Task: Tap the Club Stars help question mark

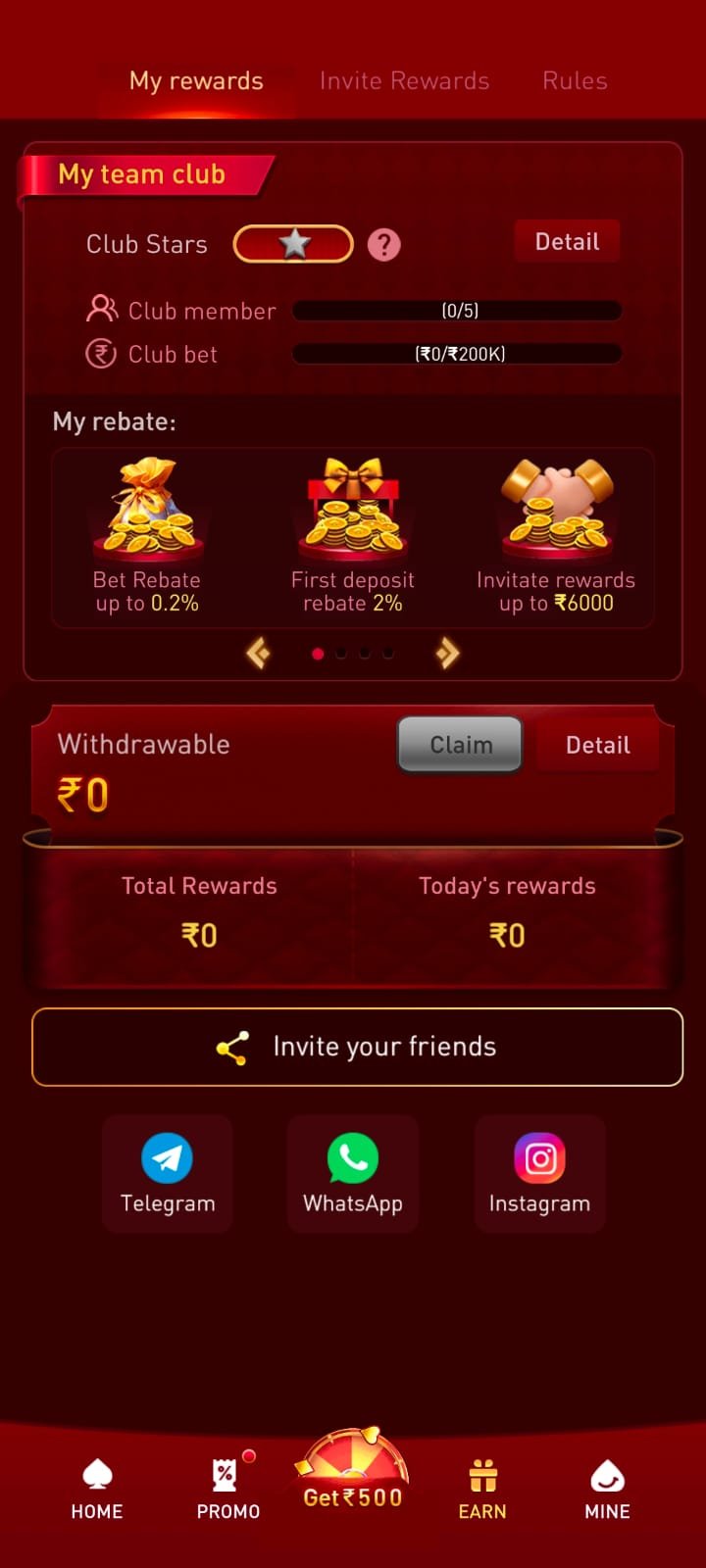Action: pyautogui.click(x=383, y=245)
